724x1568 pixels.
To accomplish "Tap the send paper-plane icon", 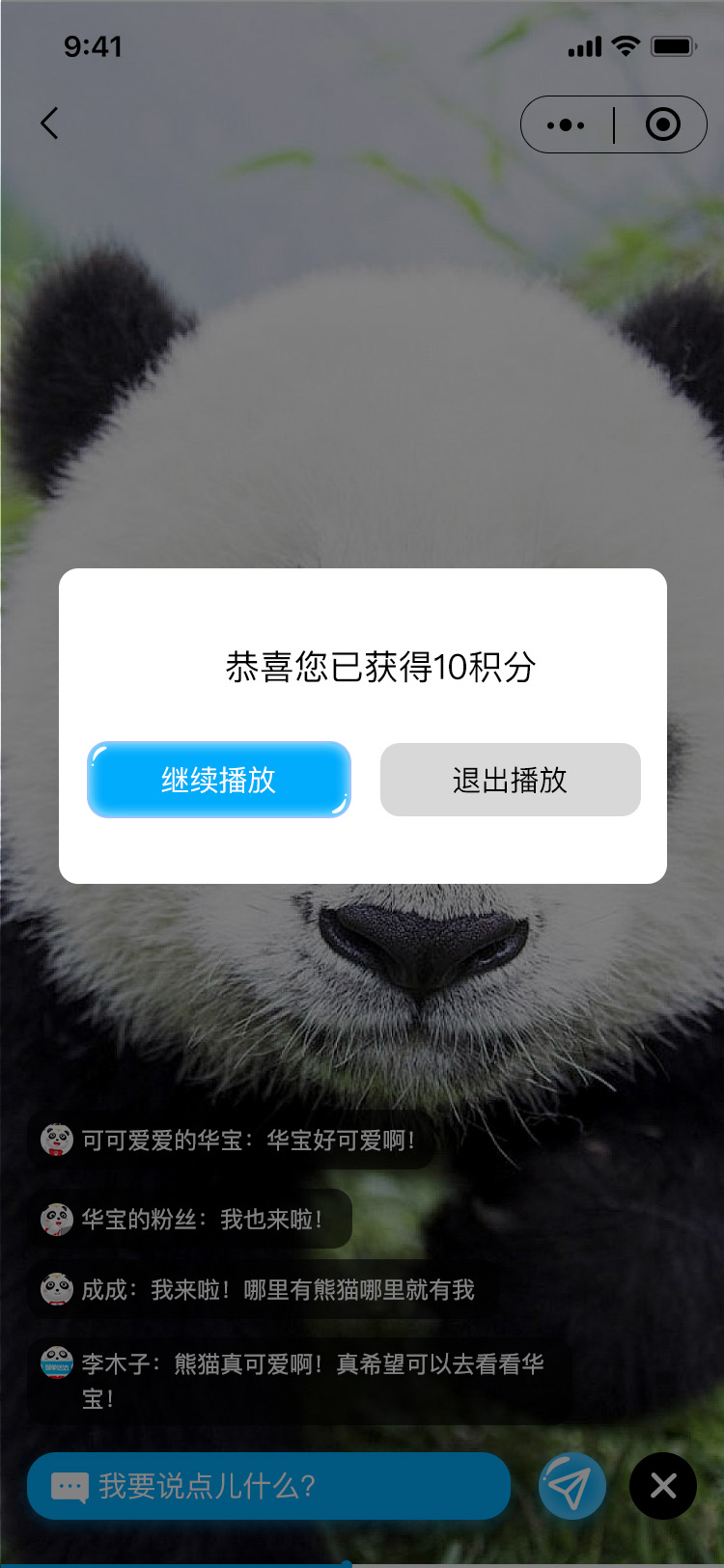I will (x=571, y=1486).
